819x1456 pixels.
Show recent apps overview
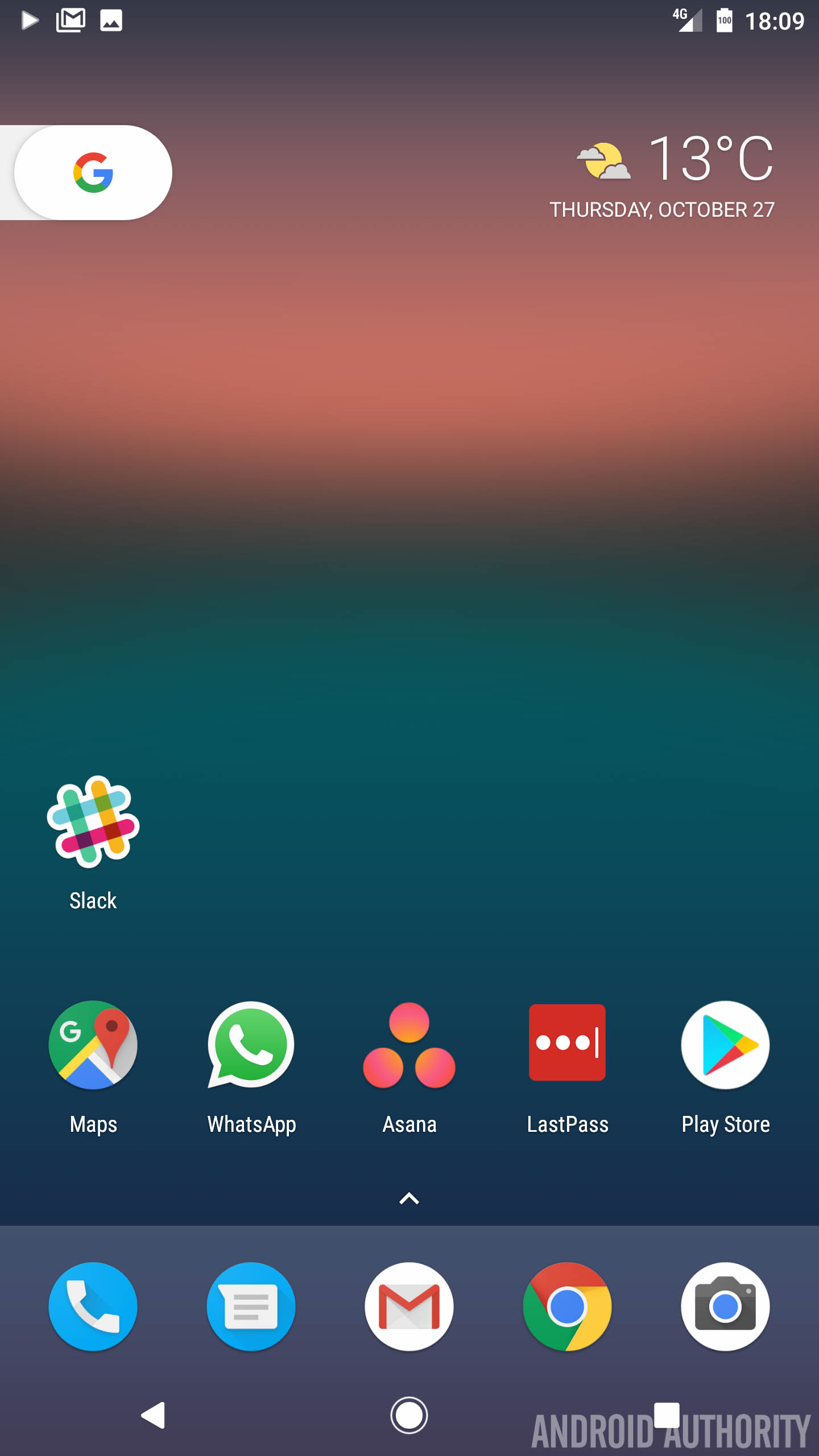[667, 1415]
